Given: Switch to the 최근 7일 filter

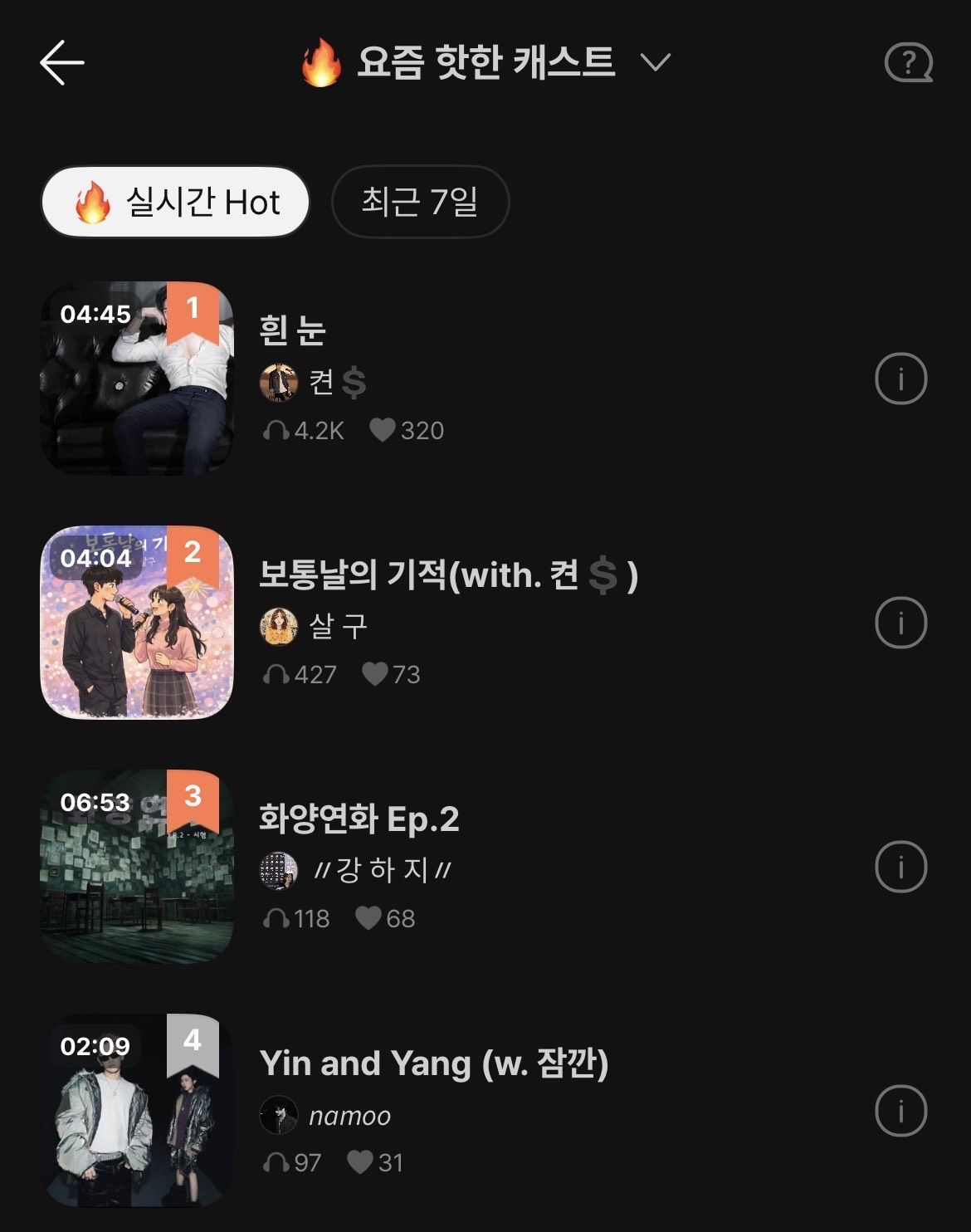Looking at the screenshot, I should coord(420,202).
